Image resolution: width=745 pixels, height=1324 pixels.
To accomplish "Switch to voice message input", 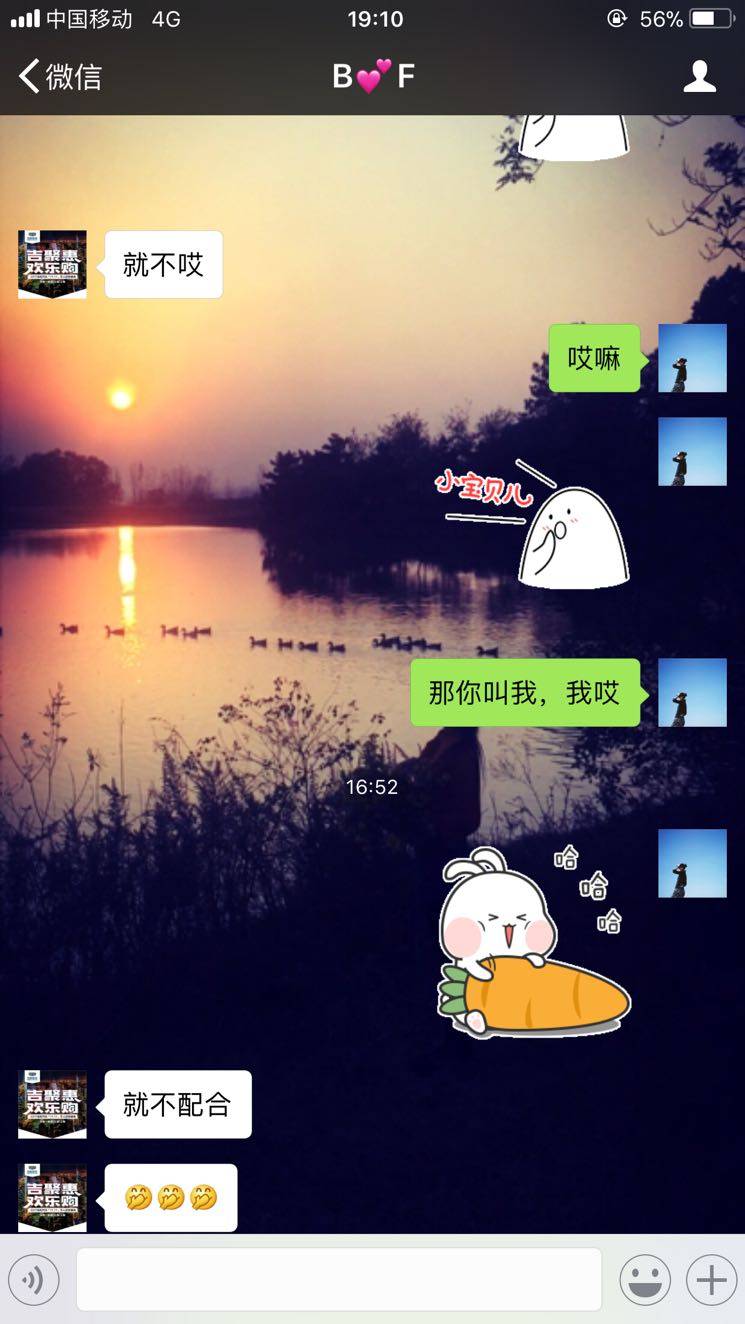I will coord(34,1279).
